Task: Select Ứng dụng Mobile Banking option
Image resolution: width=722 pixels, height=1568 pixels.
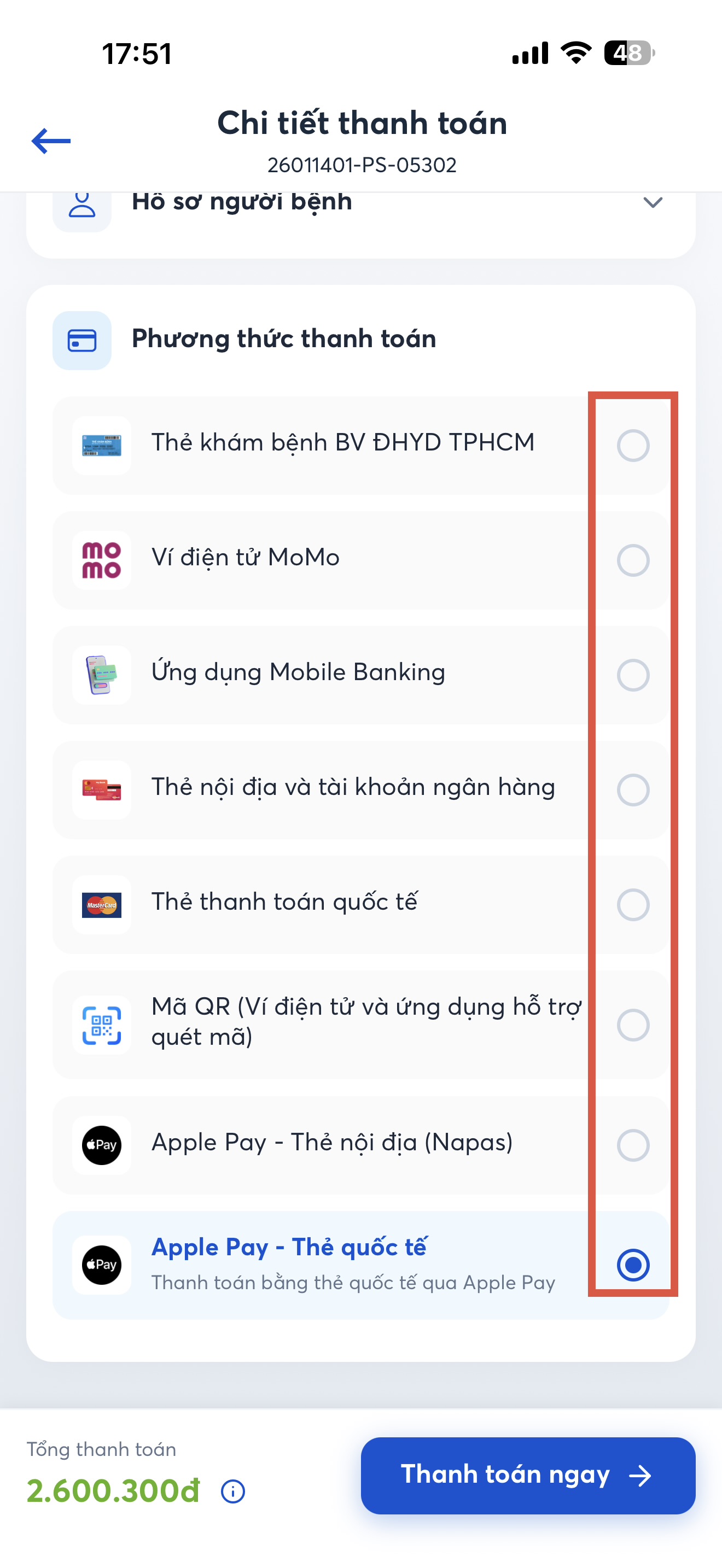Action: [x=632, y=675]
